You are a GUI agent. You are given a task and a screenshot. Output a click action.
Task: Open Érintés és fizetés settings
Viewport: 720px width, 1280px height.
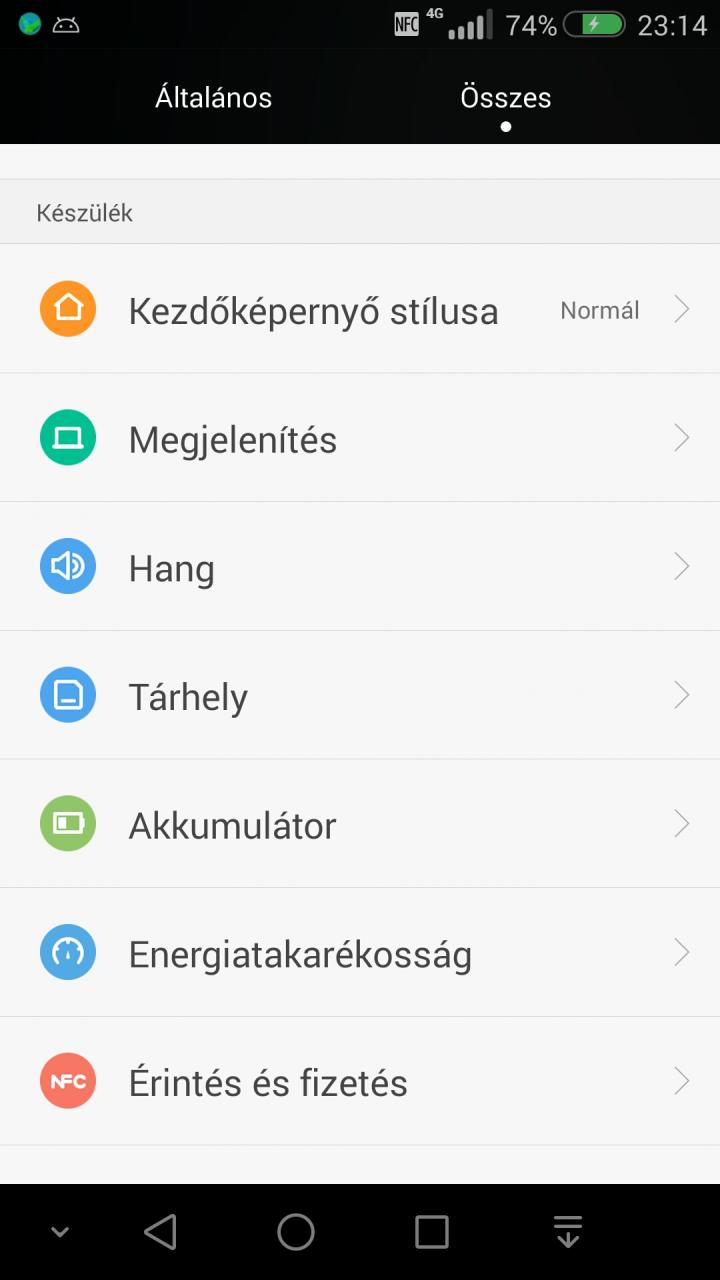tap(360, 1082)
